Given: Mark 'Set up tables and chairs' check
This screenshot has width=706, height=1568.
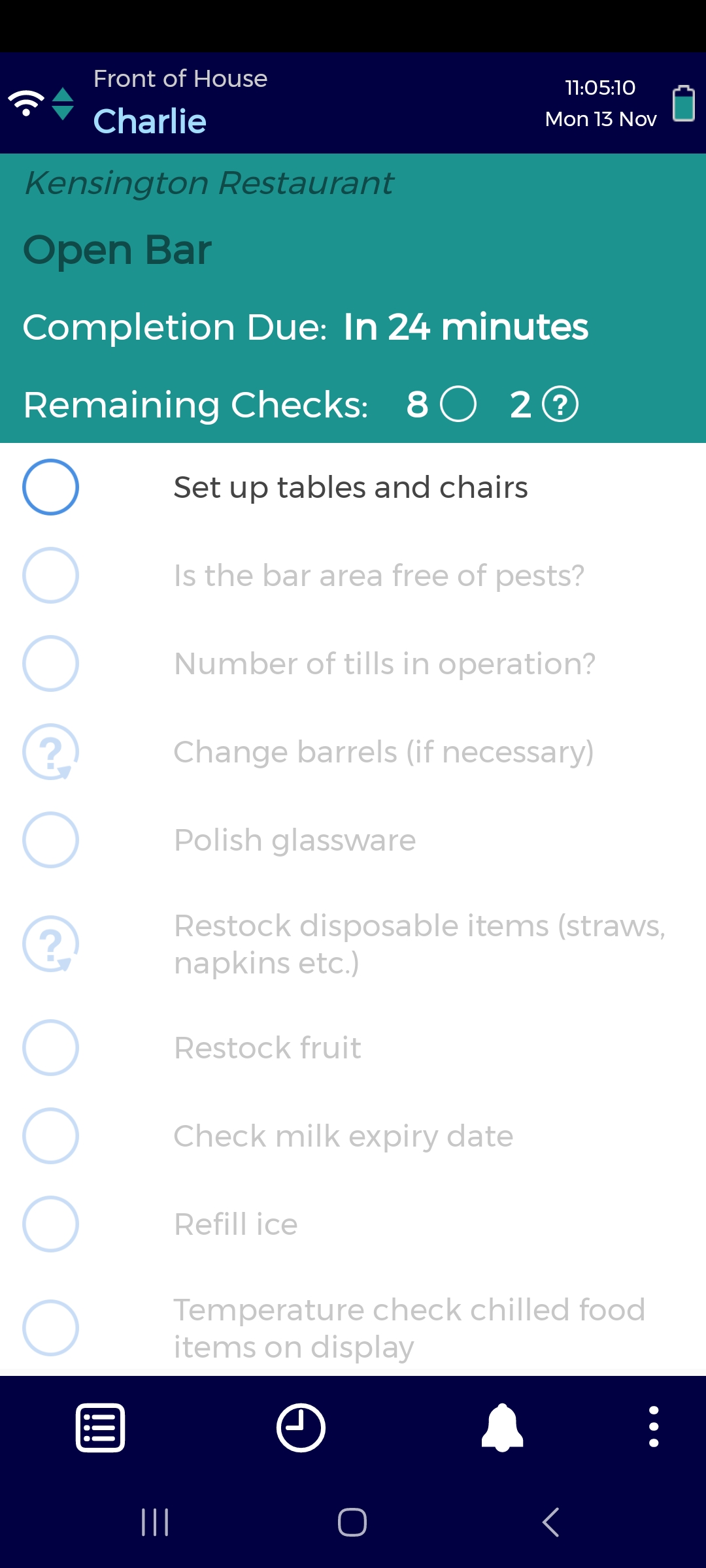Looking at the screenshot, I should (50, 487).
